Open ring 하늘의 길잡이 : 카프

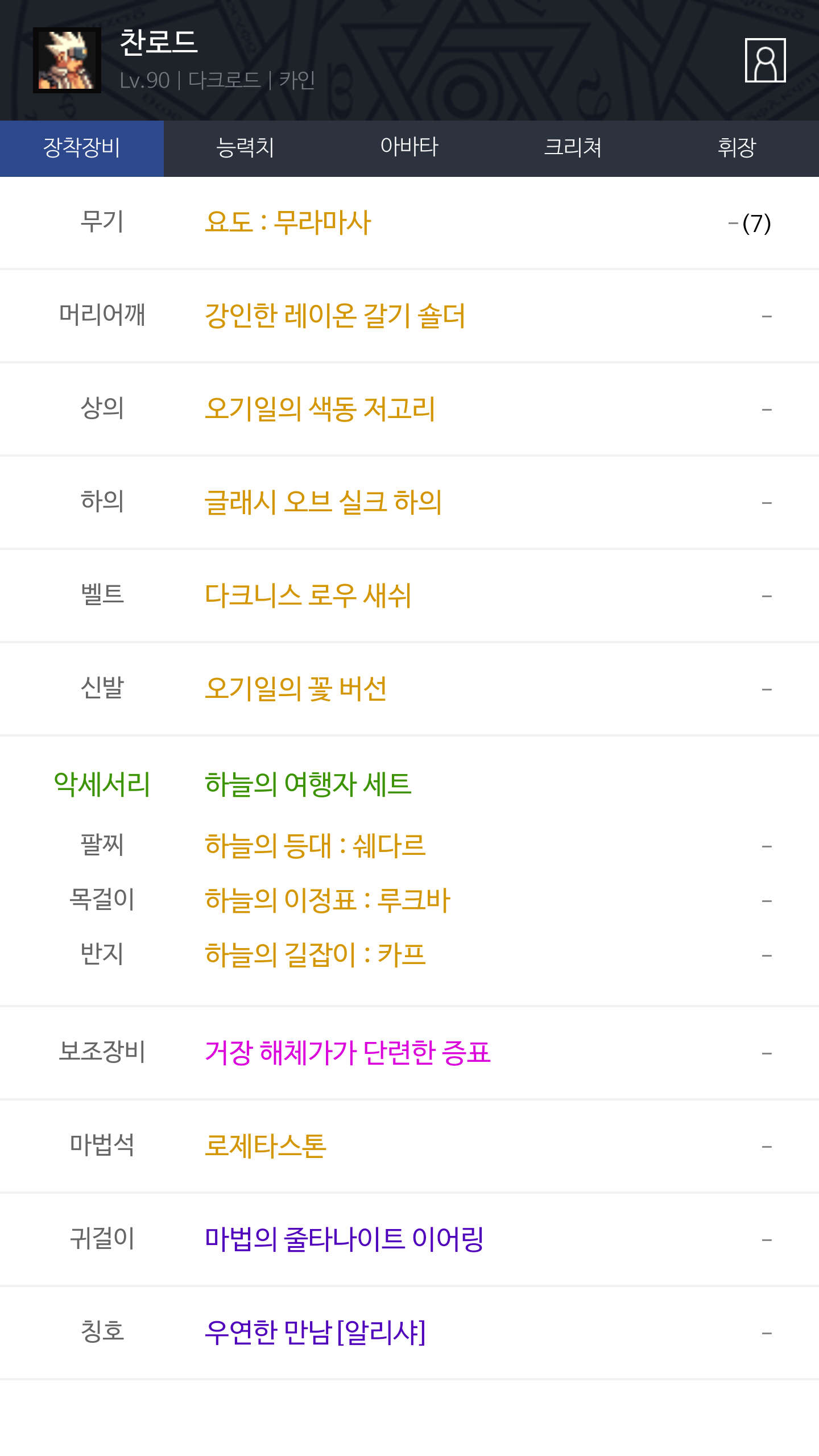315,955
